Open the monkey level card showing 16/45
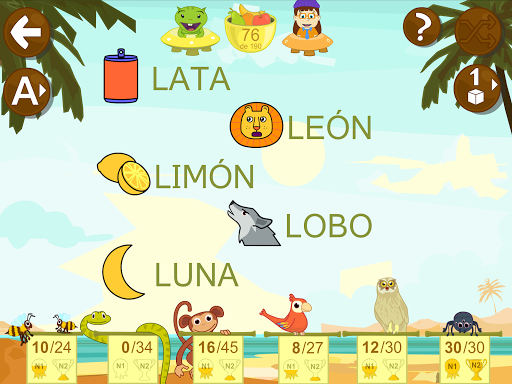Screen dimensions: 512x384 tap(218, 359)
